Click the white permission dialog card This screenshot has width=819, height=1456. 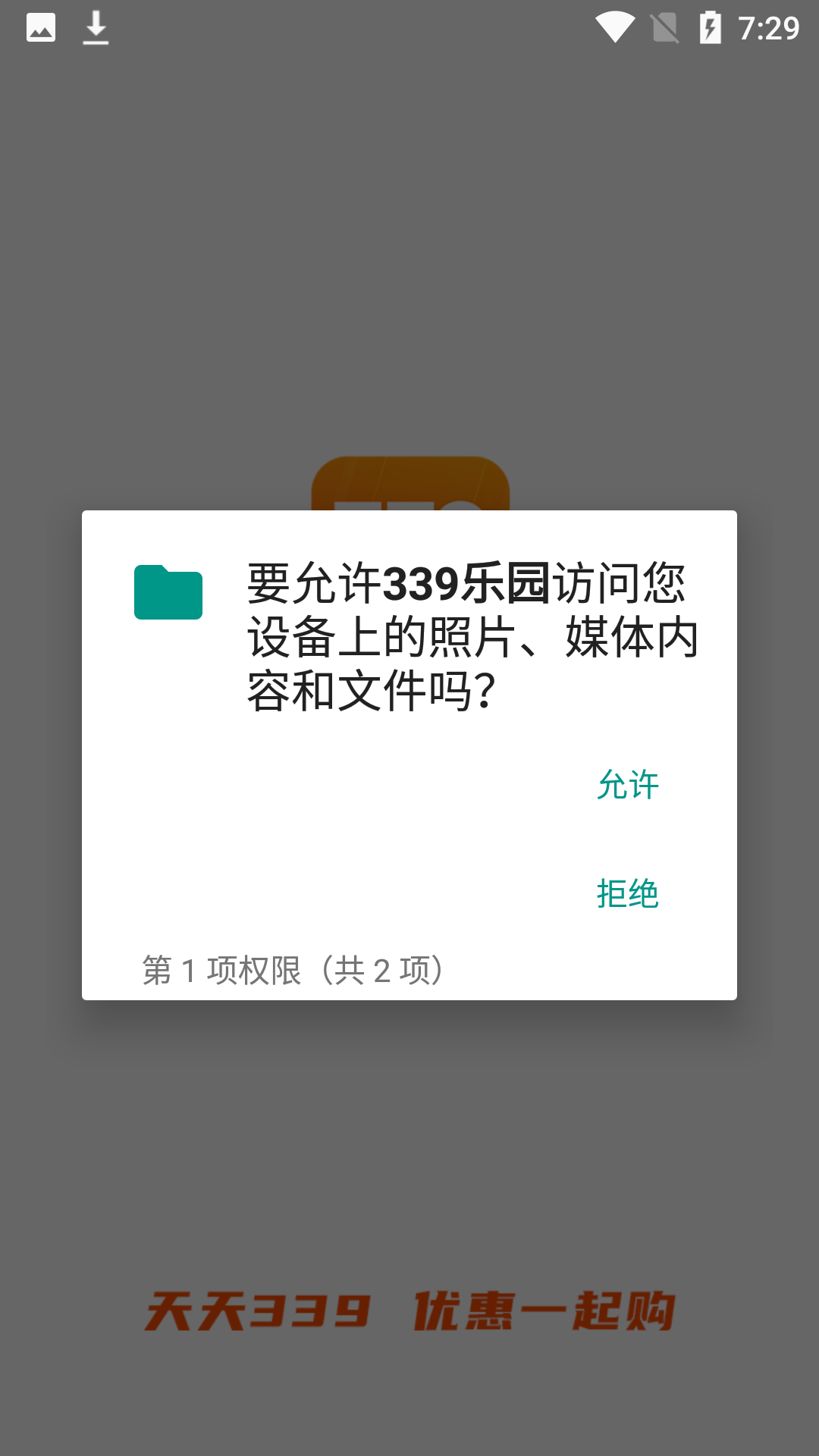coord(409,755)
